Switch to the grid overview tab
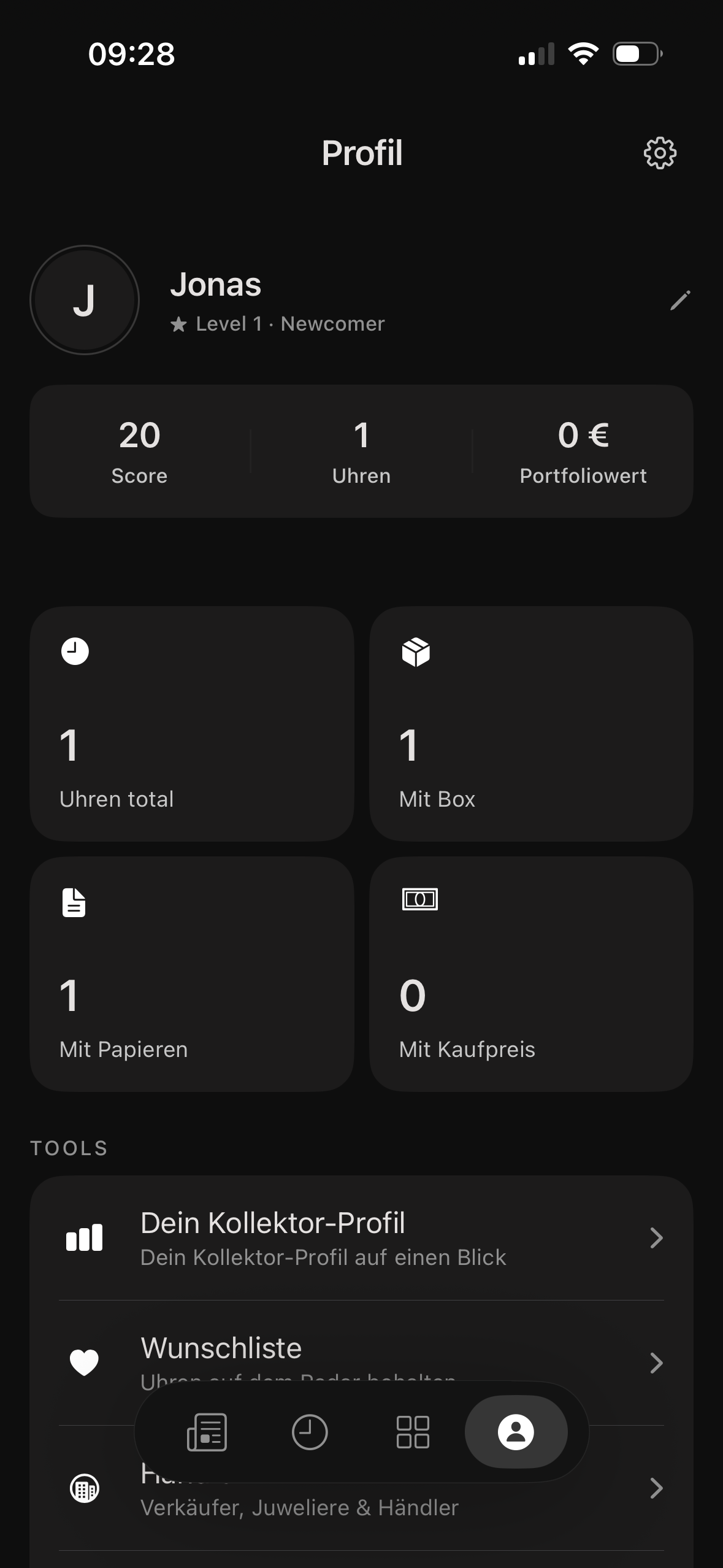This screenshot has height=1568, width=723. coord(413,1432)
